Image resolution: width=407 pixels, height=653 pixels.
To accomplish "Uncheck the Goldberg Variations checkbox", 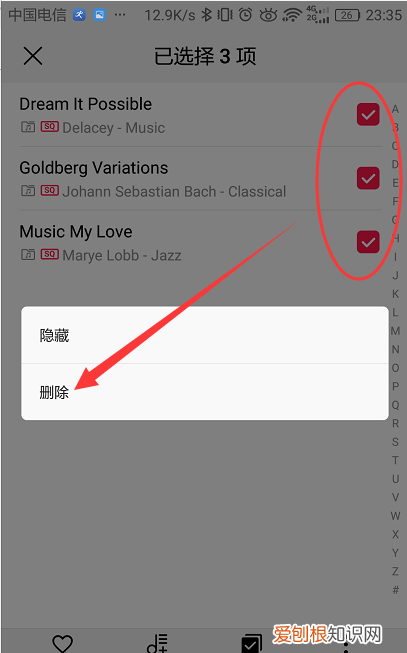I will (x=368, y=178).
